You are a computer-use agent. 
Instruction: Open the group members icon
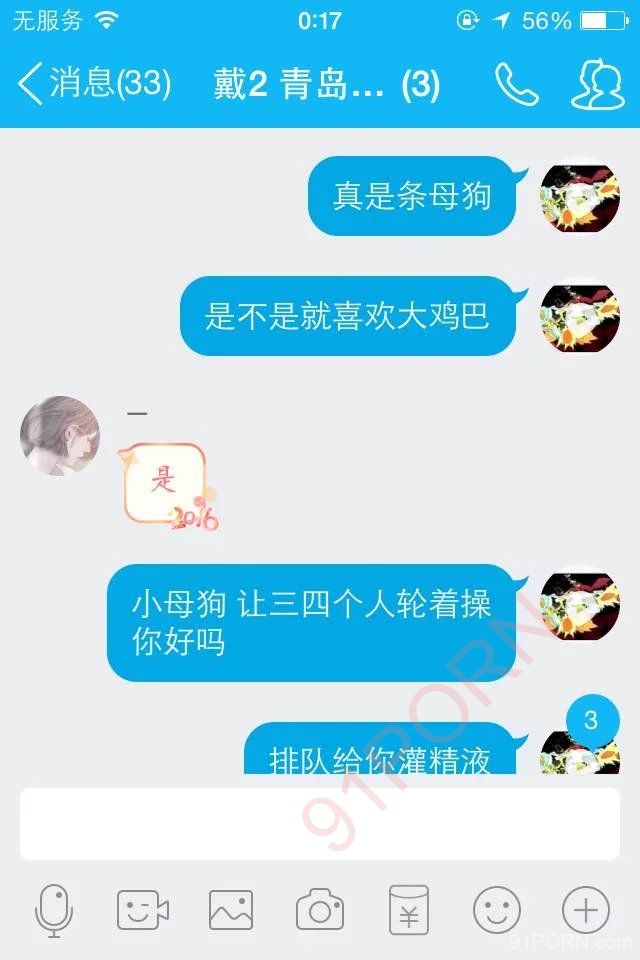click(x=597, y=85)
